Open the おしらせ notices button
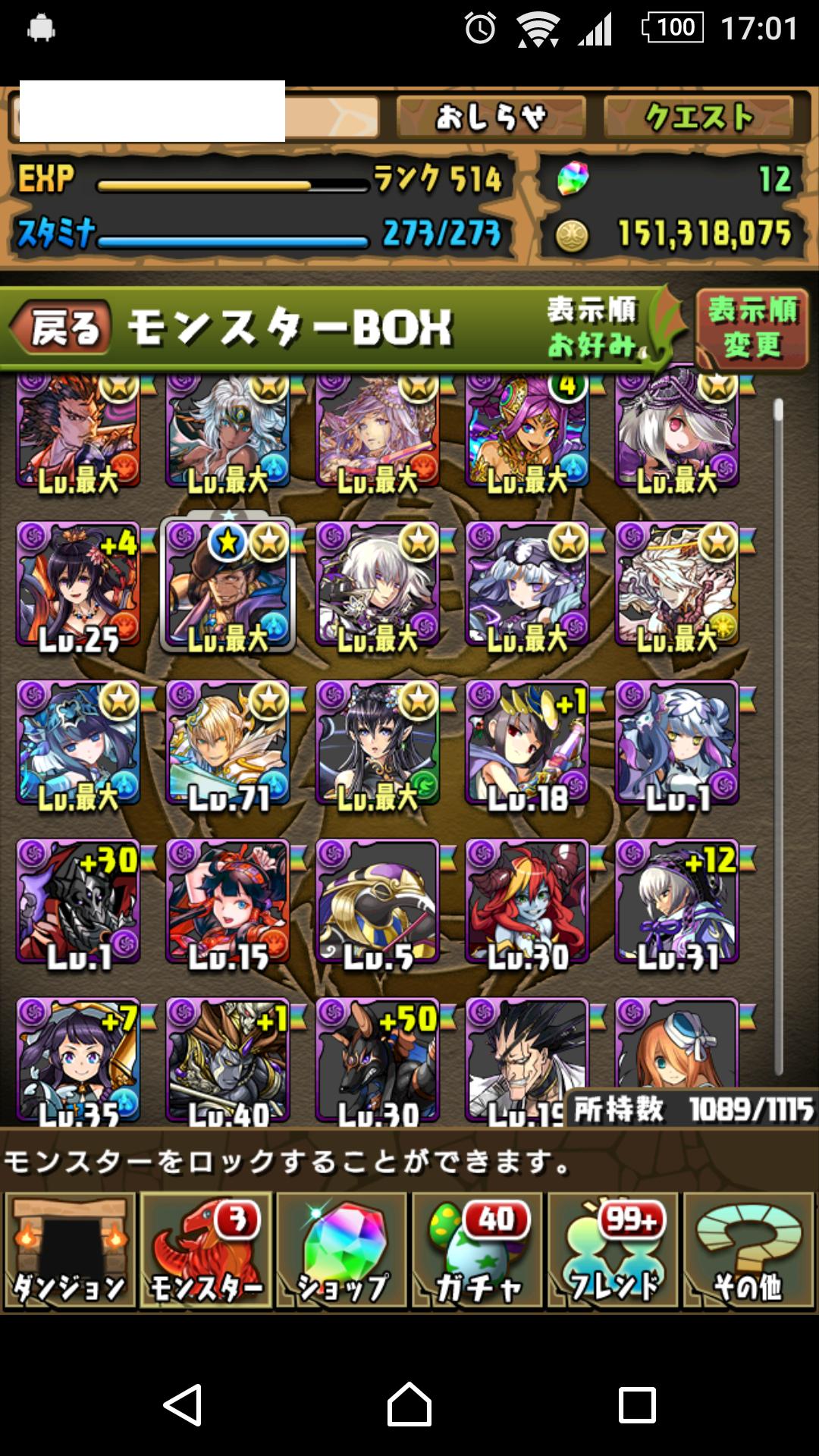819x1456 pixels. (491, 117)
